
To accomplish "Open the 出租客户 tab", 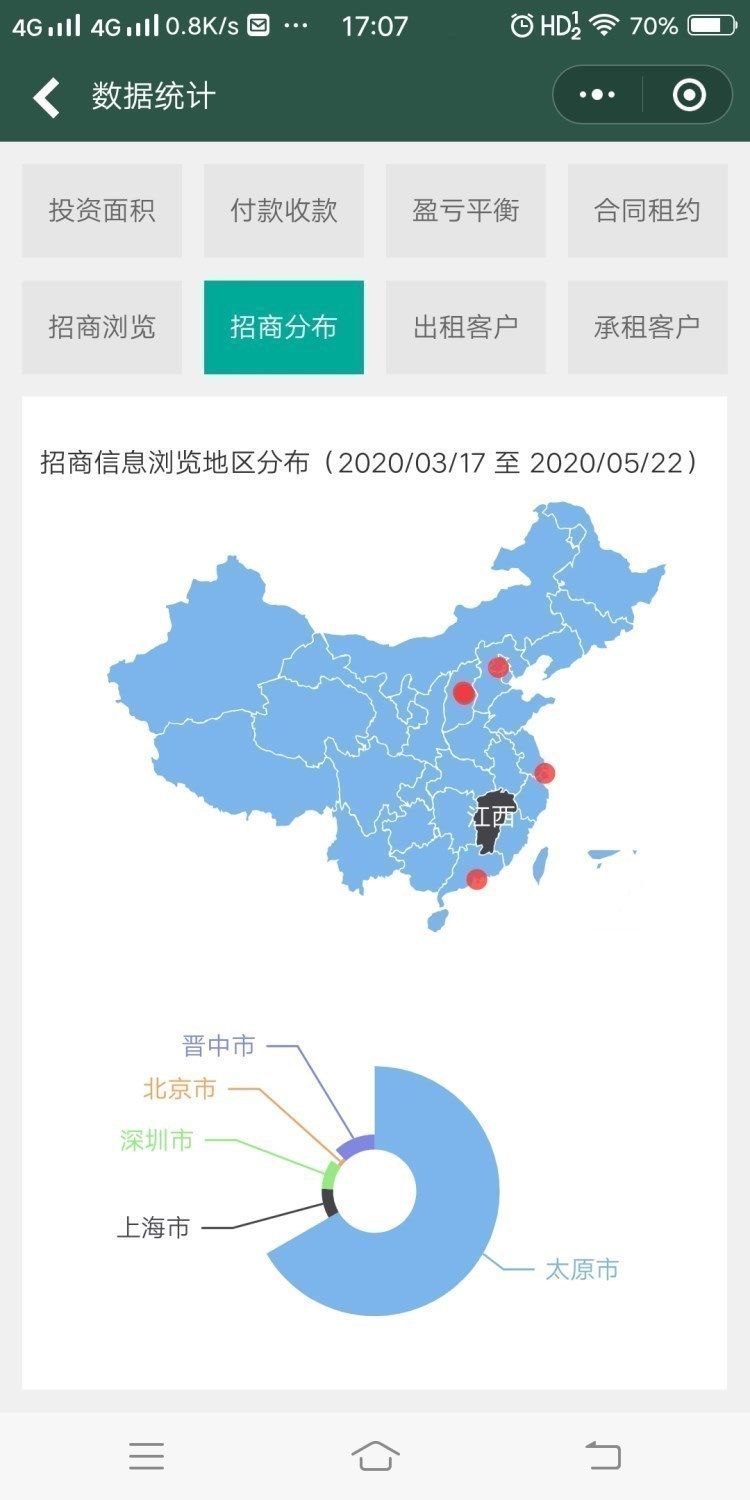I will (466, 327).
